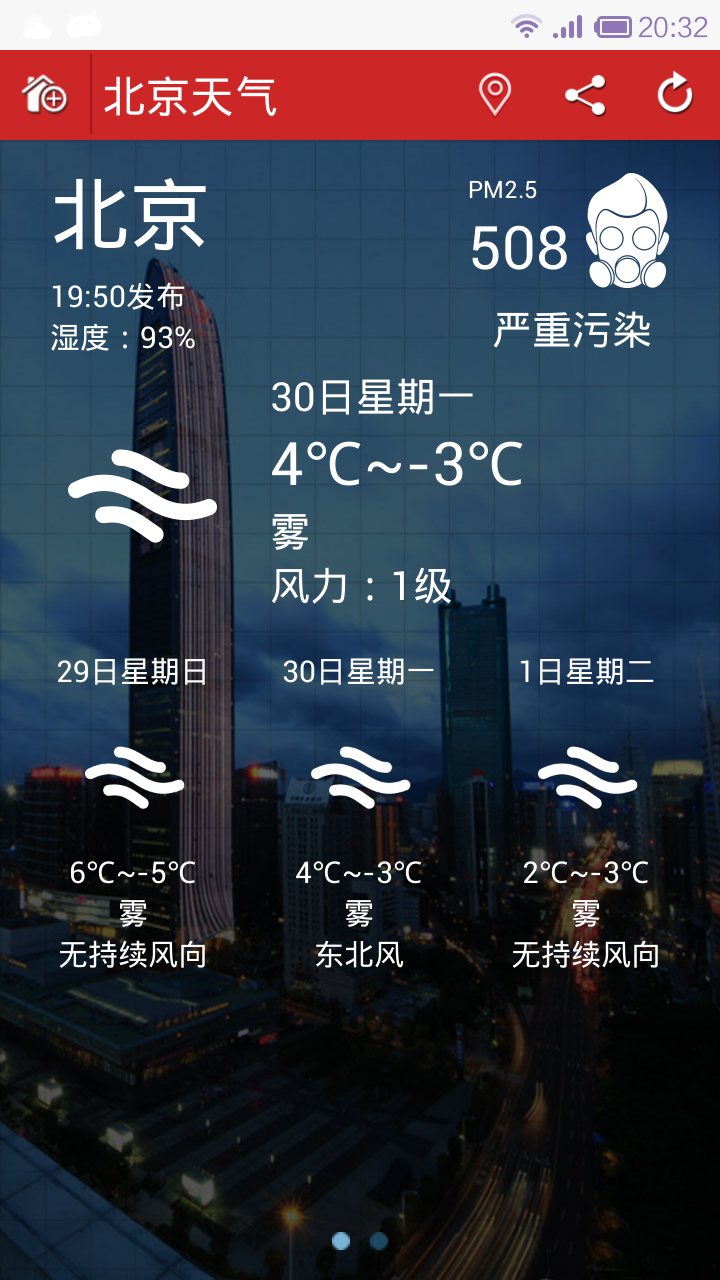Refresh the weather data
This screenshot has height=1280, width=720.
click(x=675, y=95)
